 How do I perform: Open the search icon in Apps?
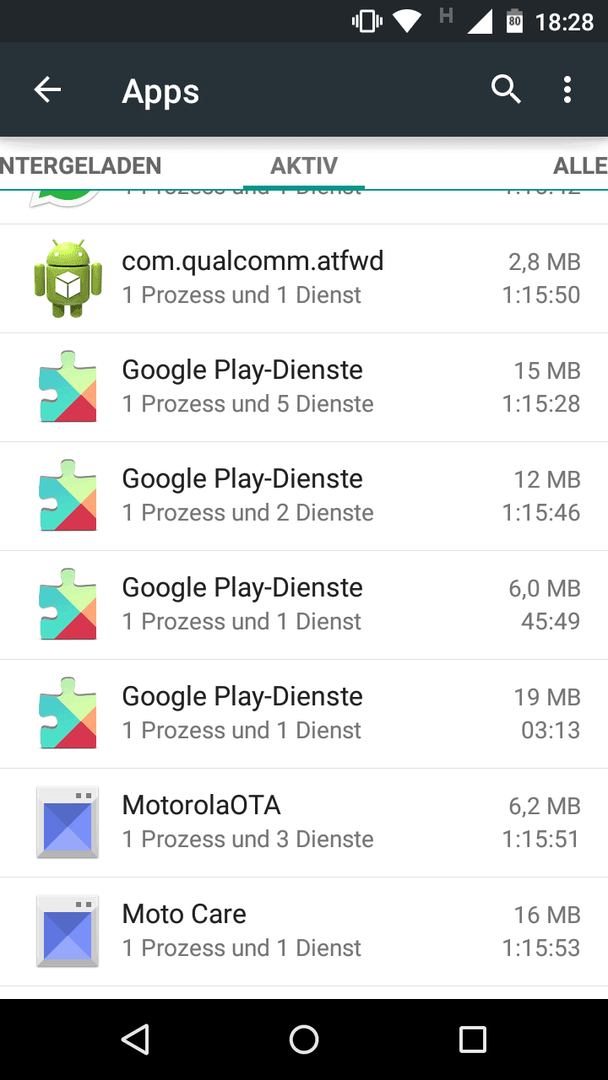[505, 90]
